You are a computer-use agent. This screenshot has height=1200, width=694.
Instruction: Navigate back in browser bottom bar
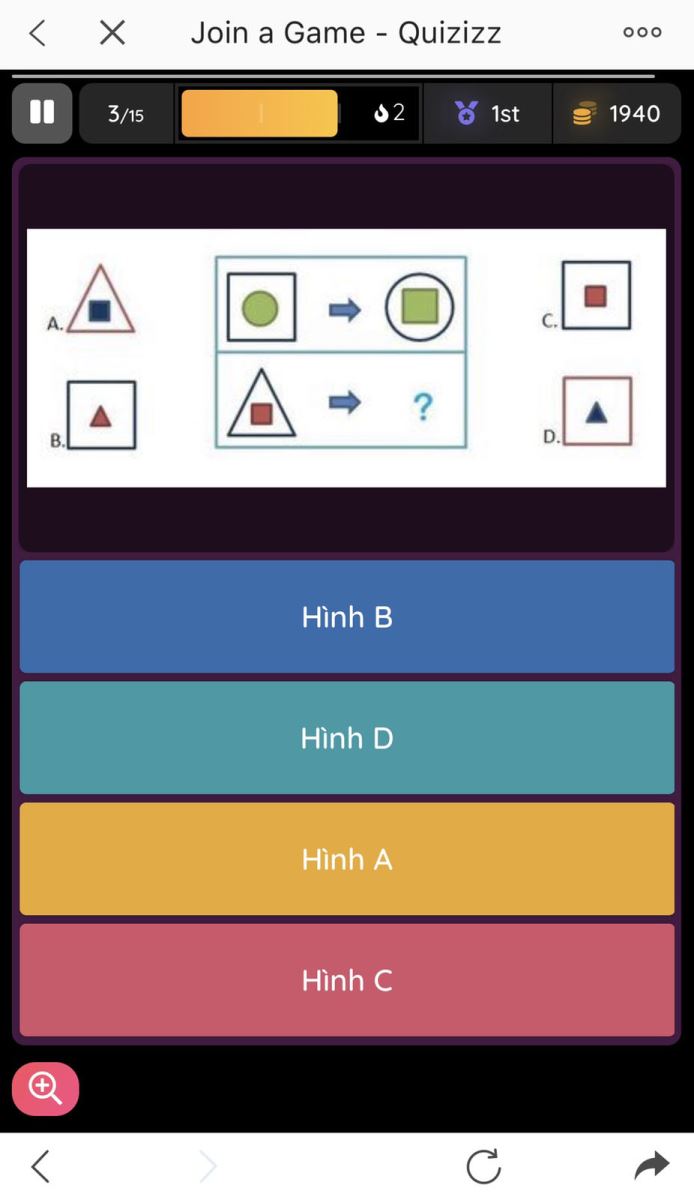[40, 1166]
